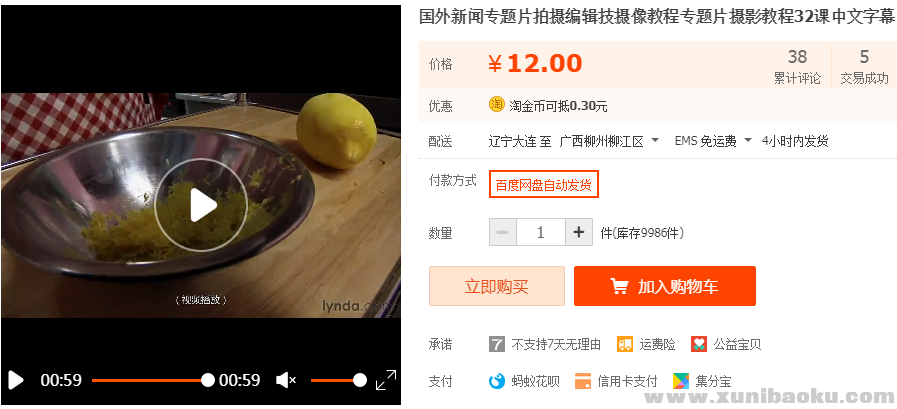Select the 百度网盘自动发货 option
The width and height of the screenshot is (897, 409).
coord(544,185)
